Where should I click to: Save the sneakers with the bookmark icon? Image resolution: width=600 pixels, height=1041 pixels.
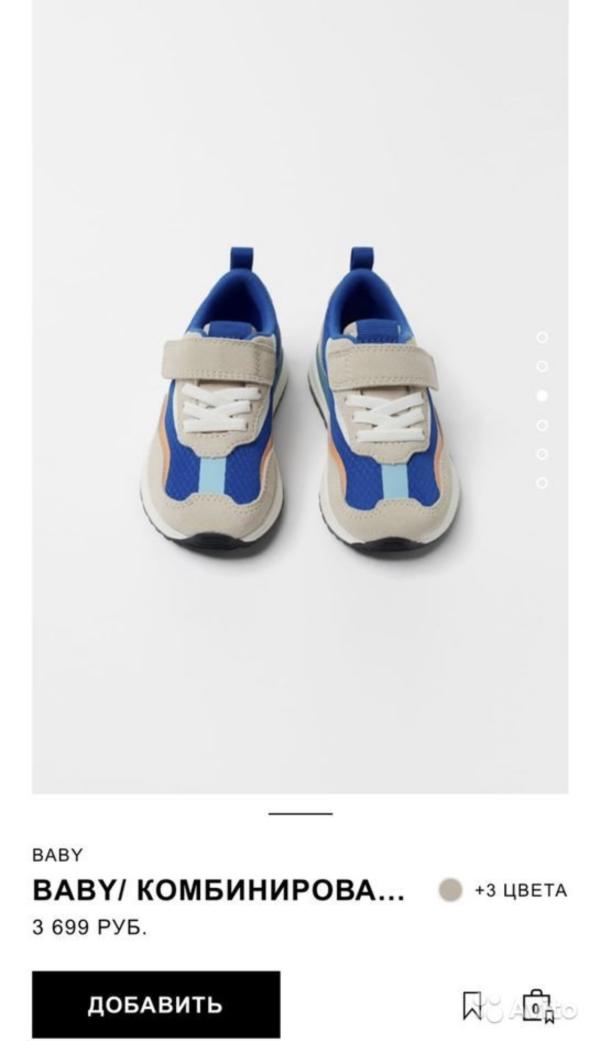(472, 1005)
